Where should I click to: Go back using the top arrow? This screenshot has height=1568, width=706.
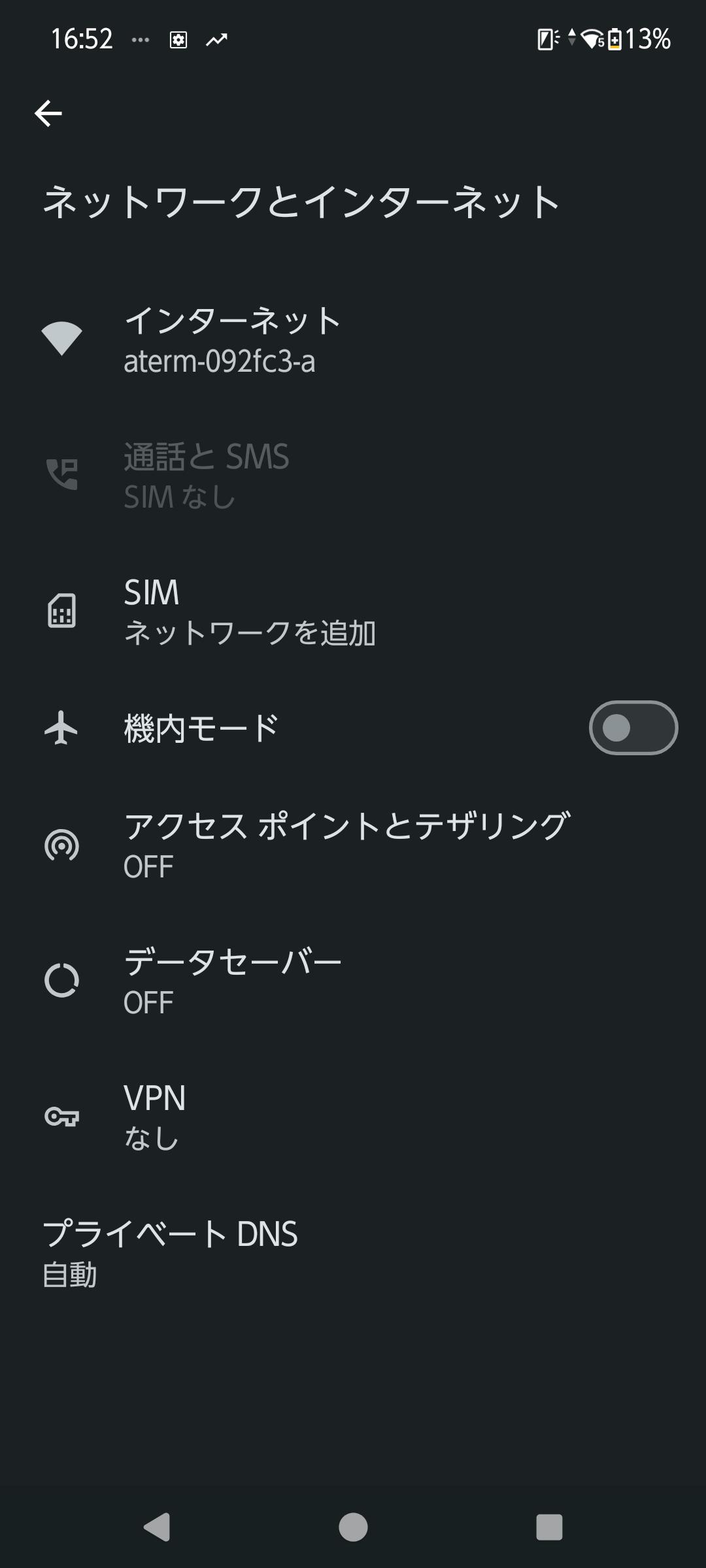pos(48,114)
